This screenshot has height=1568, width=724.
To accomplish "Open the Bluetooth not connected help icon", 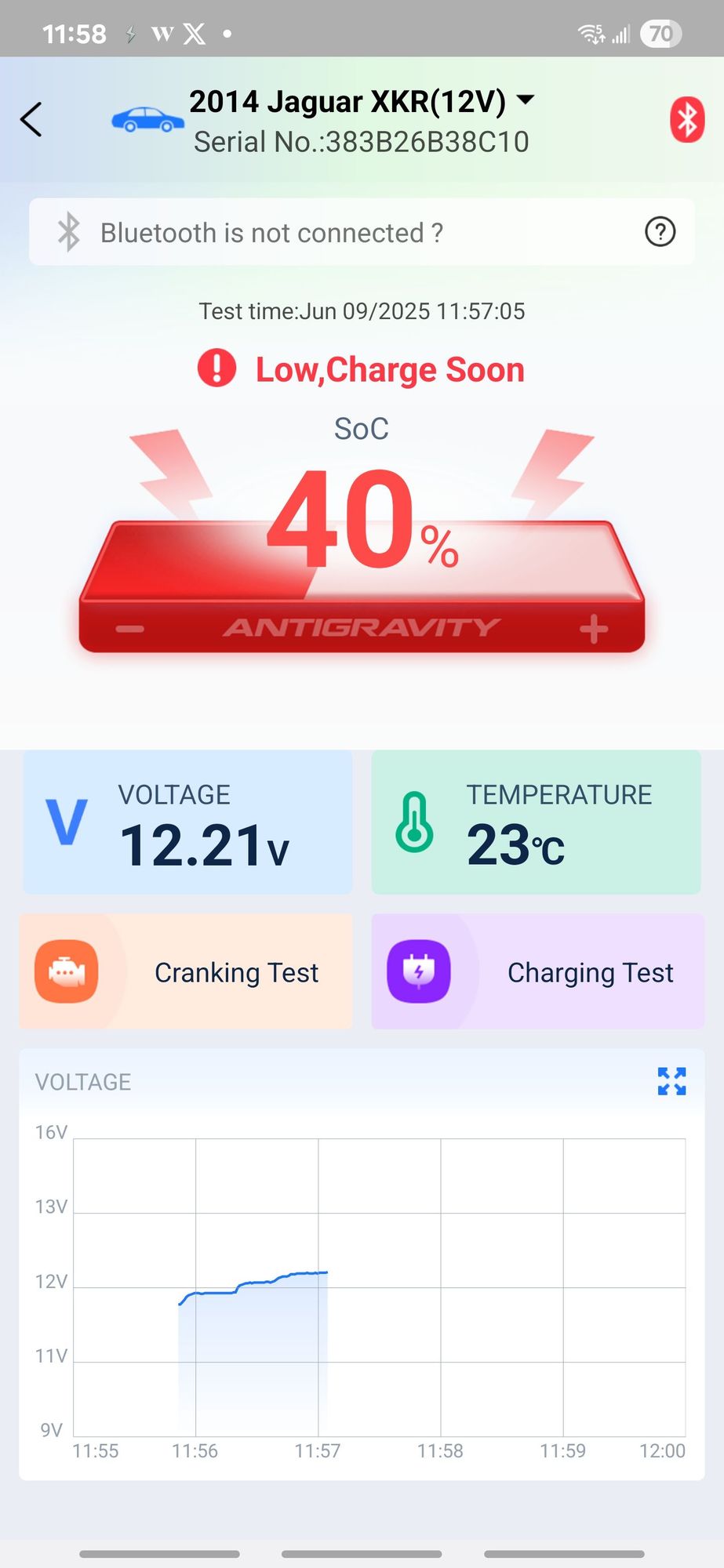I will [x=660, y=232].
